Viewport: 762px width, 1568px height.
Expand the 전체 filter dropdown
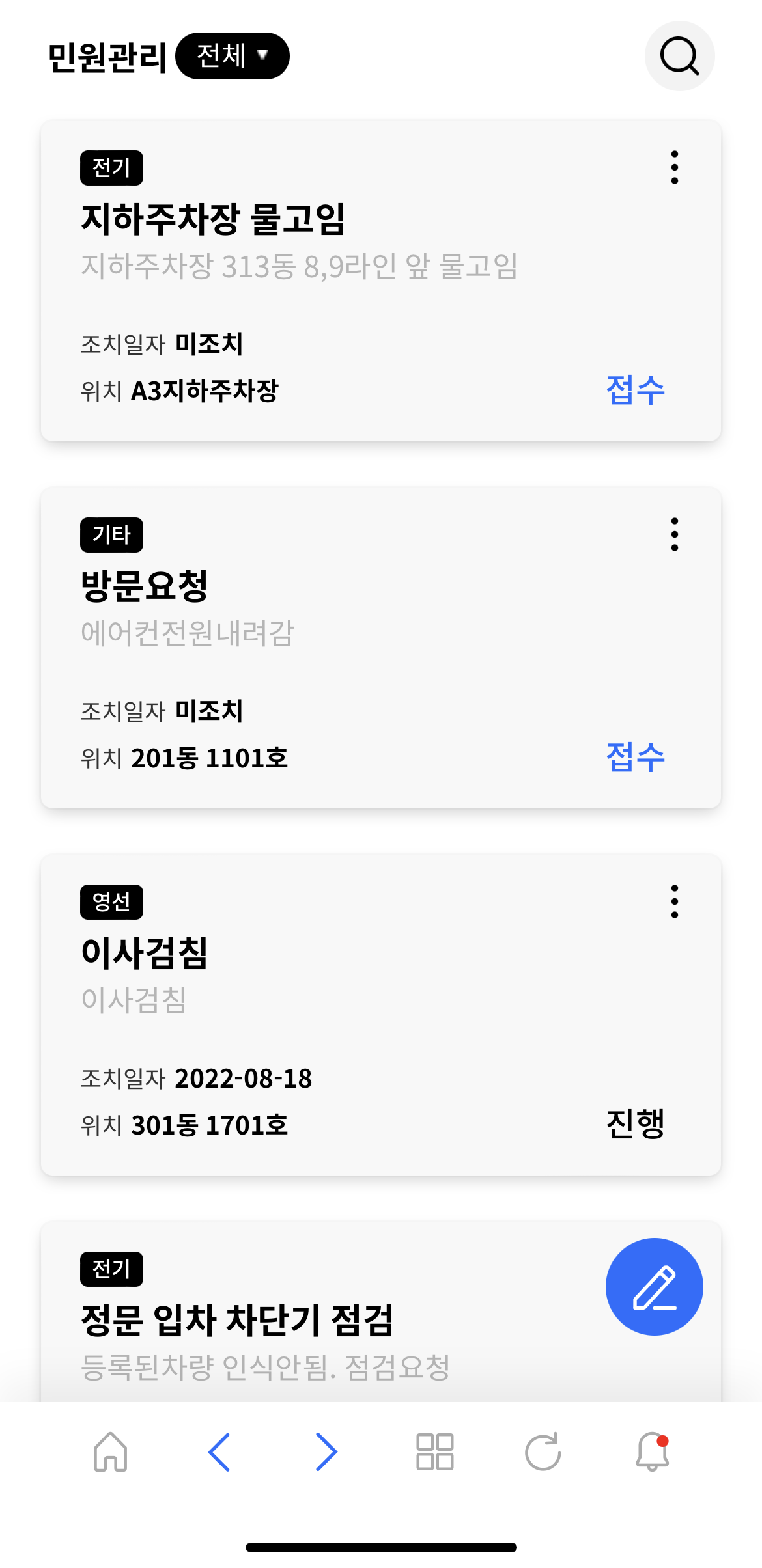point(233,56)
